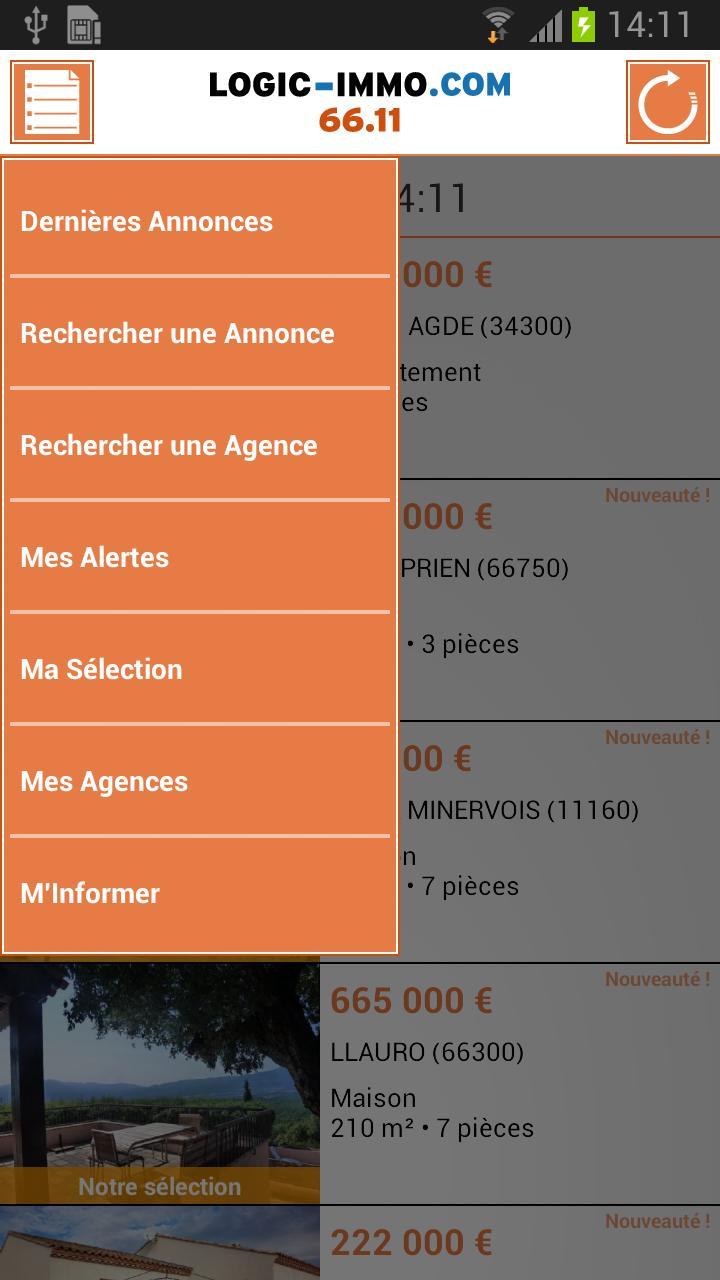
Task: Open the navigation drawer list icon
Action: click(x=51, y=101)
